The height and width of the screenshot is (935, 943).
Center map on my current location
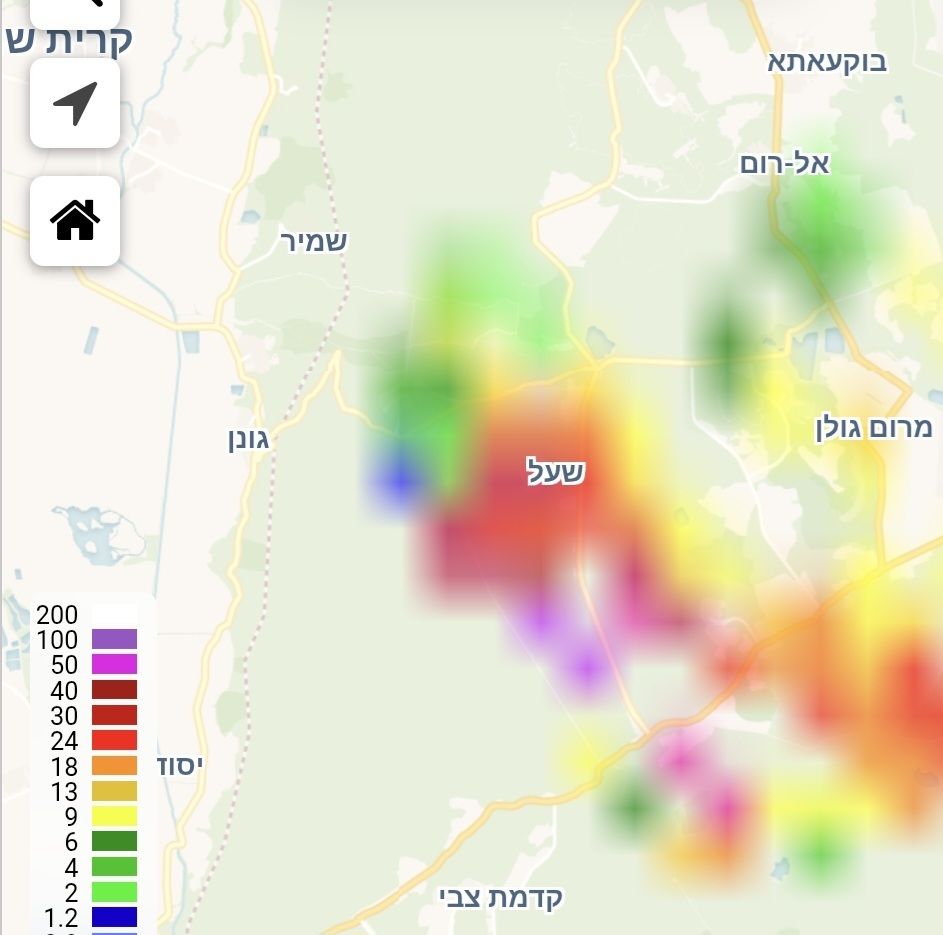[75, 103]
